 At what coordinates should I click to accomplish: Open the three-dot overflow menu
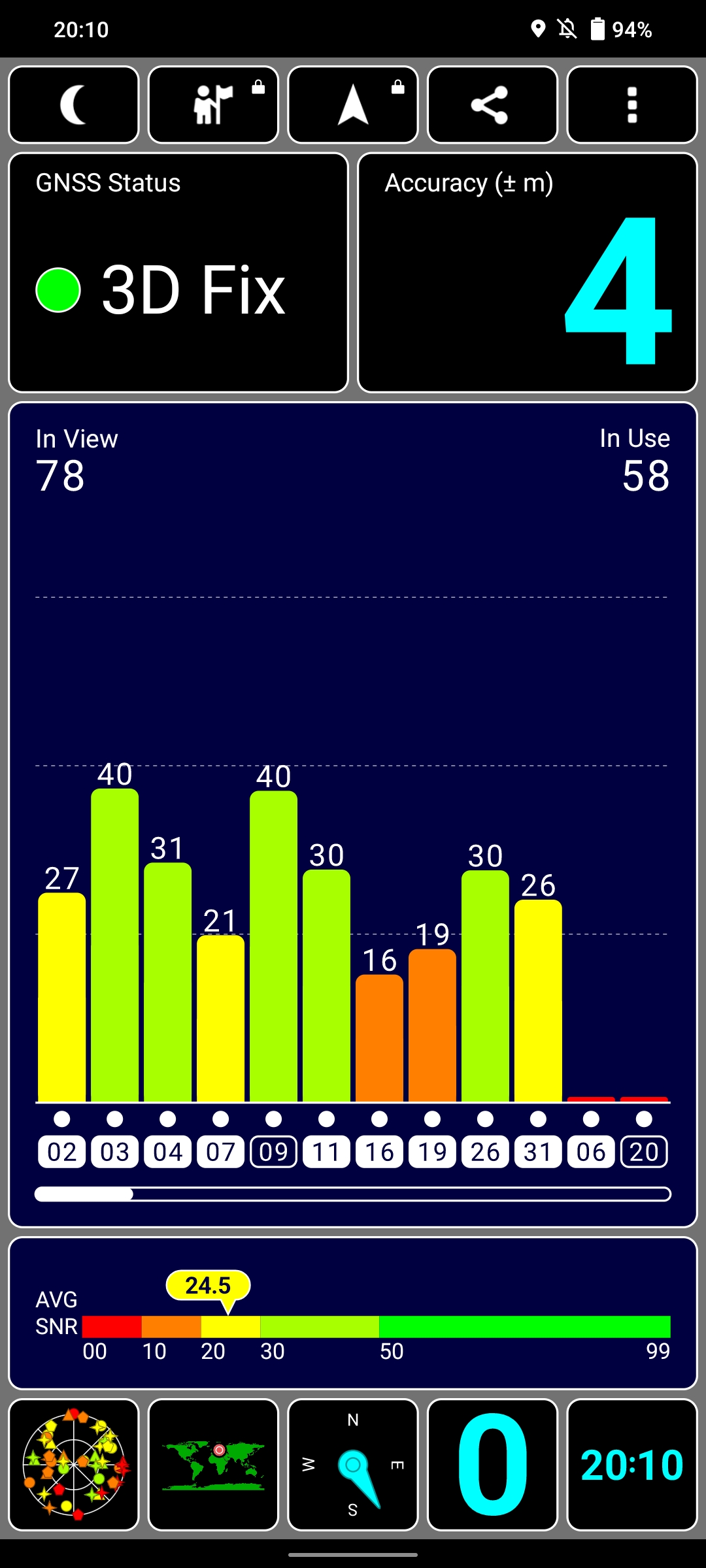coord(631,105)
